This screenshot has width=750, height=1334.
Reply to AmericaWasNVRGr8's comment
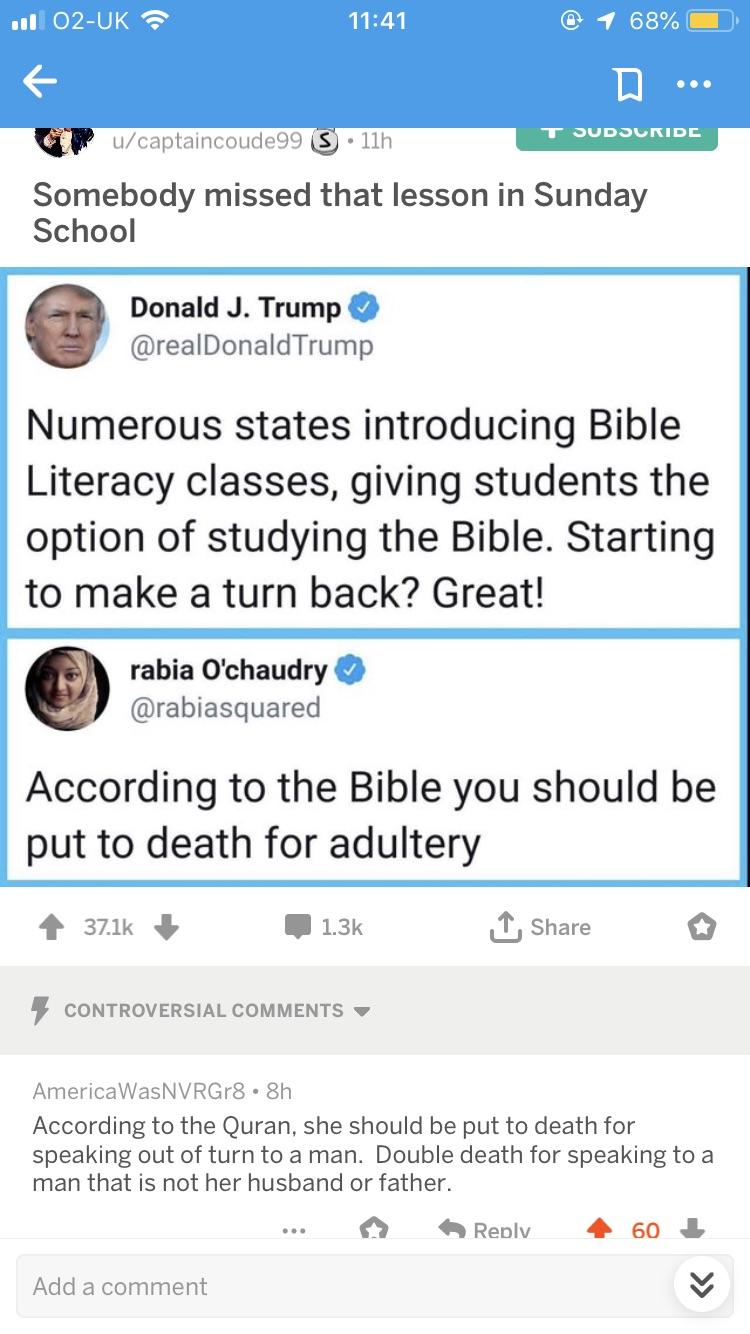(485, 1229)
